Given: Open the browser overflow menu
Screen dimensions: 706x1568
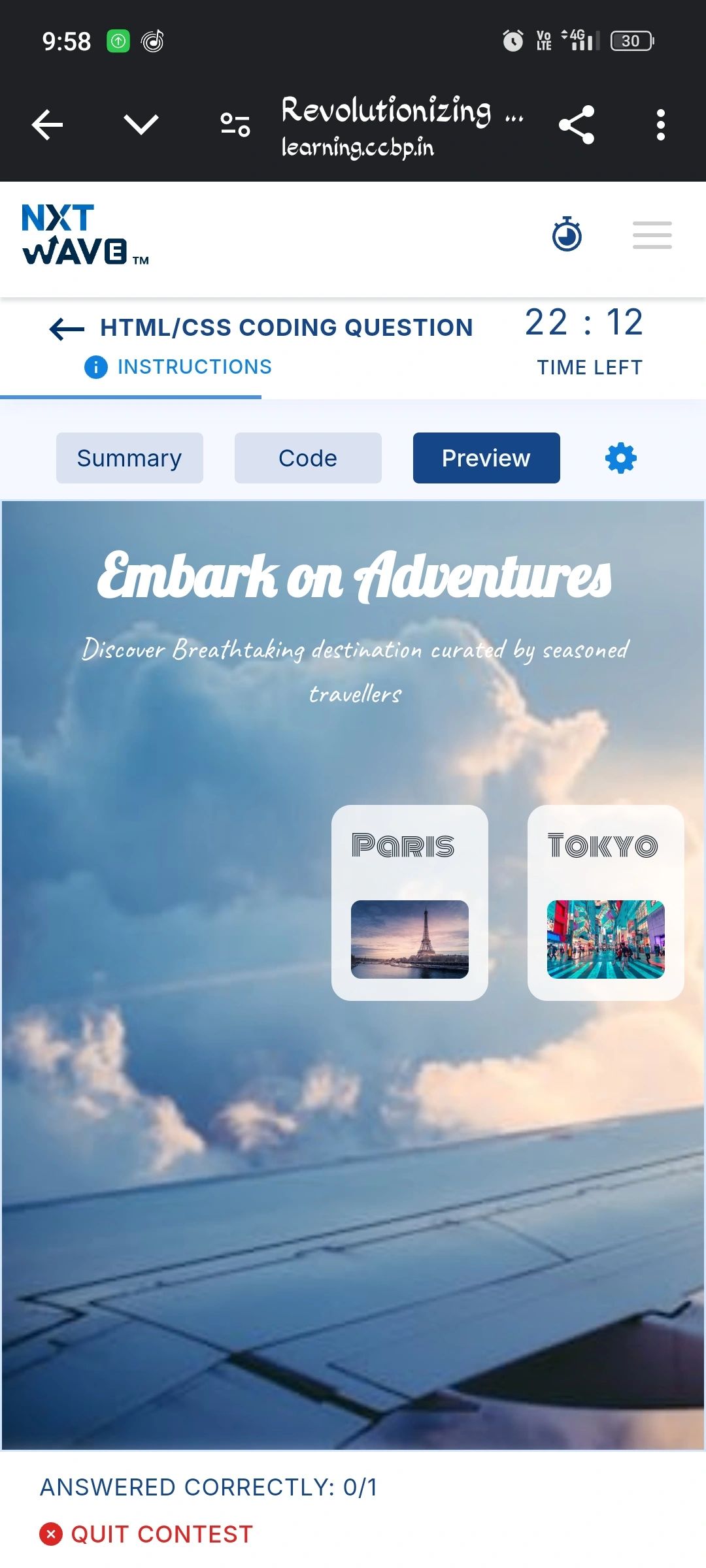Looking at the screenshot, I should tap(660, 124).
